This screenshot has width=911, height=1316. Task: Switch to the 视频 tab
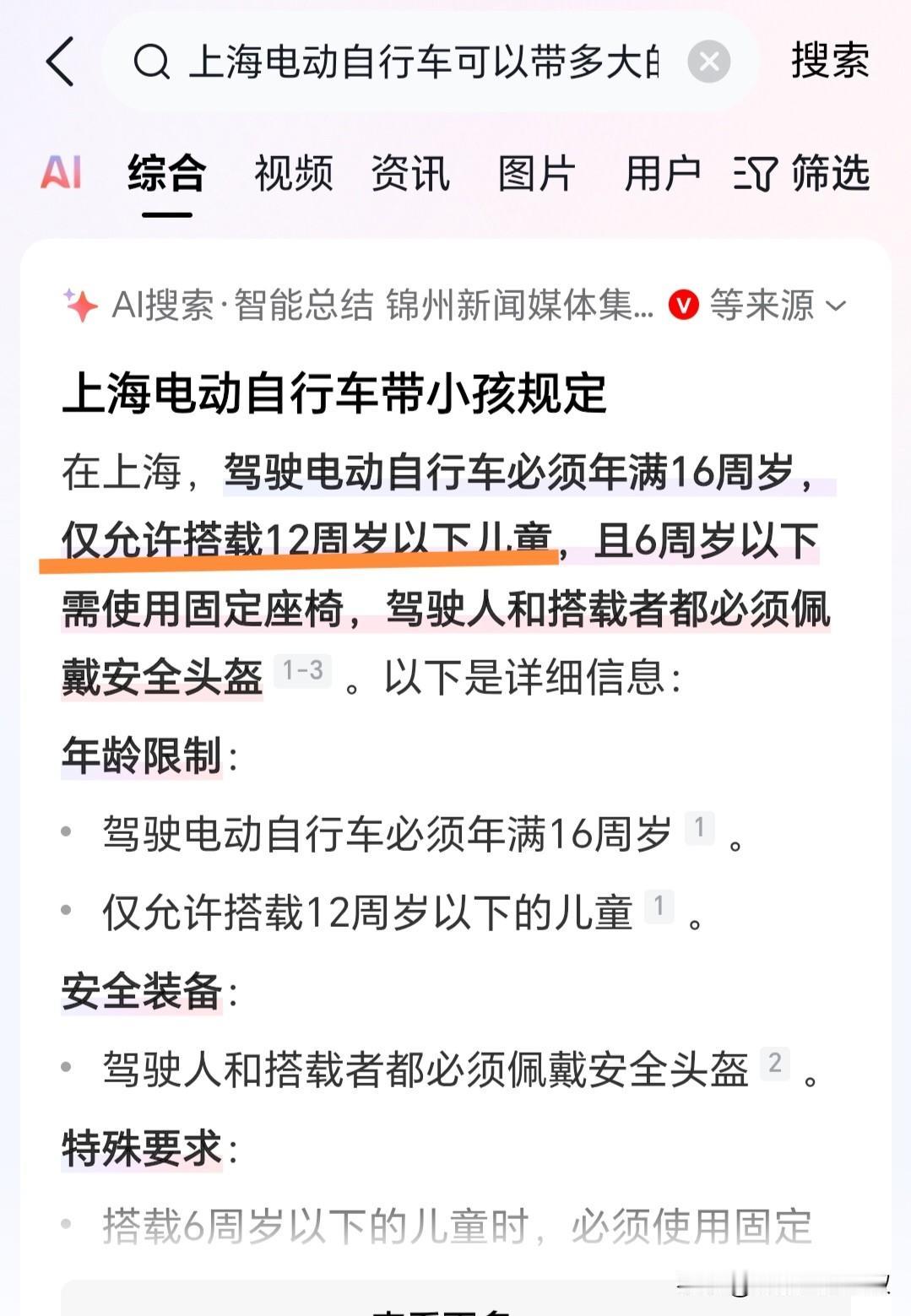[292, 173]
